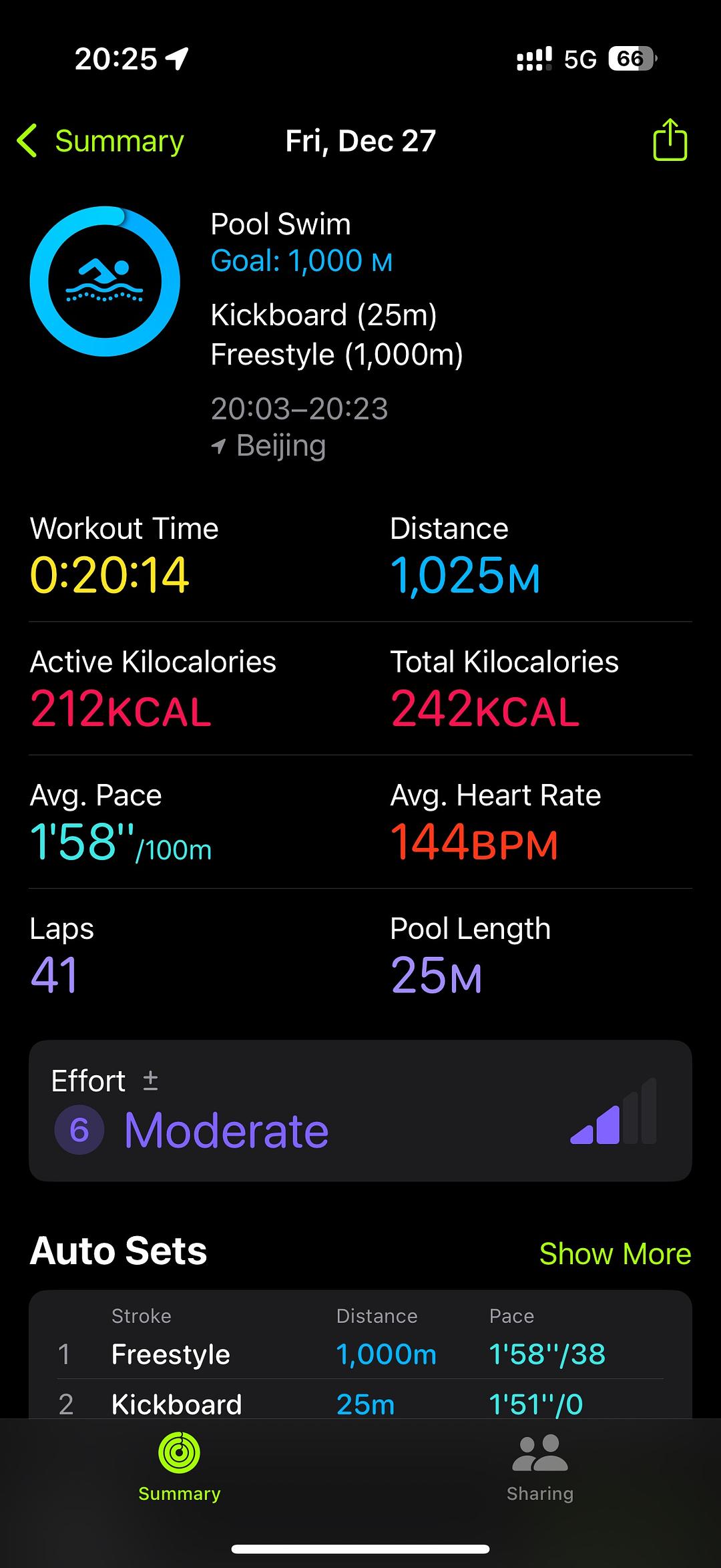Screen dimensions: 721x1568
Task: Open the Effort Moderate rating card
Action: 360,1111
